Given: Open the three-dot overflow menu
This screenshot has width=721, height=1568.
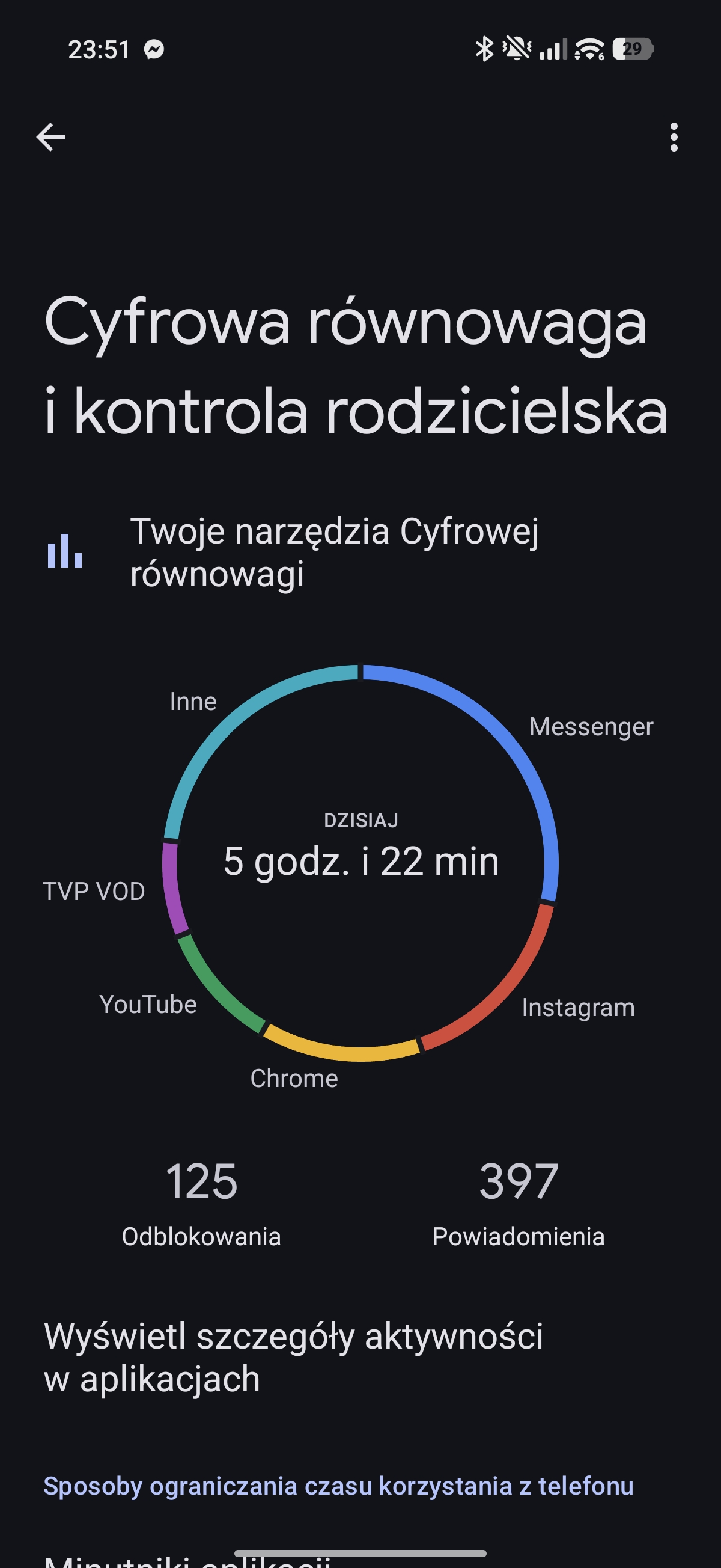Looking at the screenshot, I should pos(673,137).
